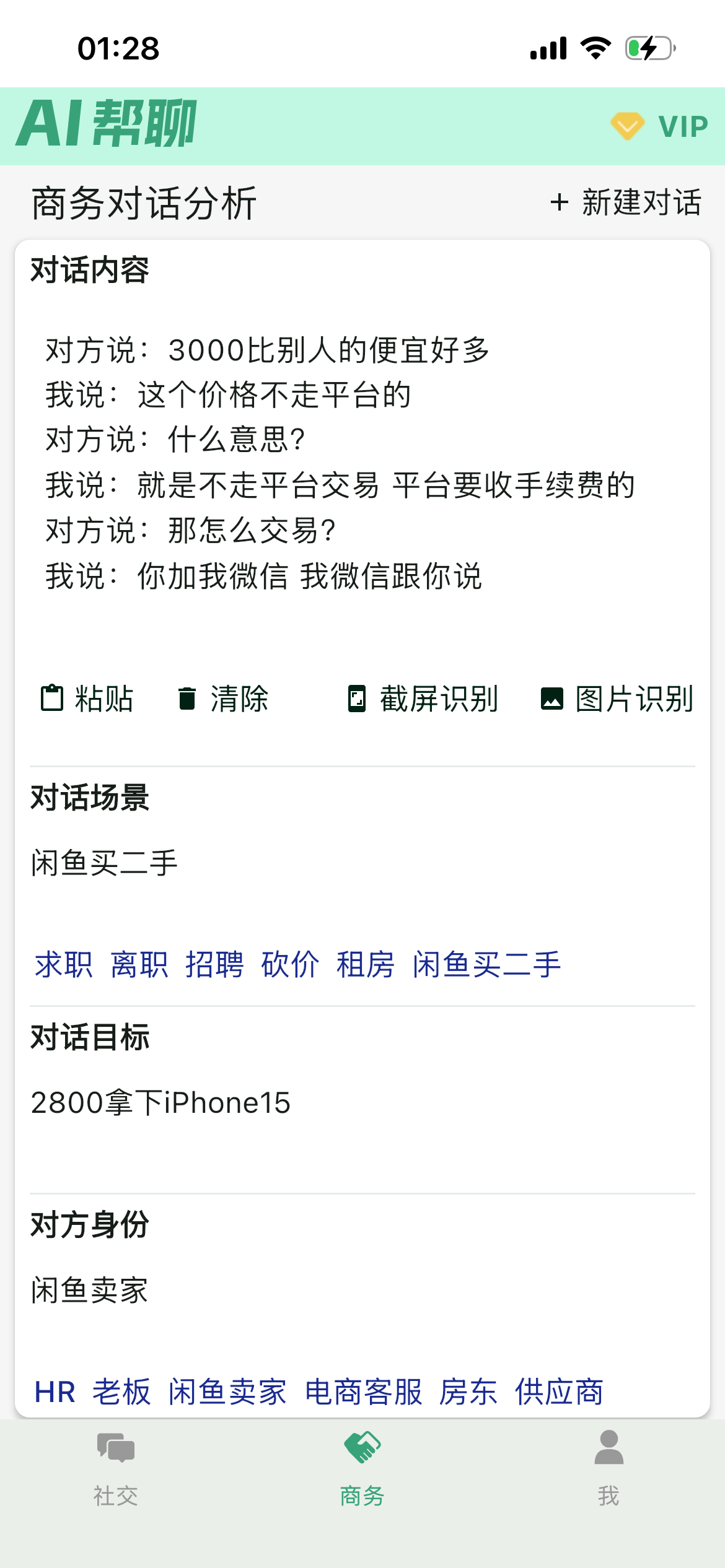Click the VIP diamond icon
The image size is (725, 1568).
coord(628,126)
